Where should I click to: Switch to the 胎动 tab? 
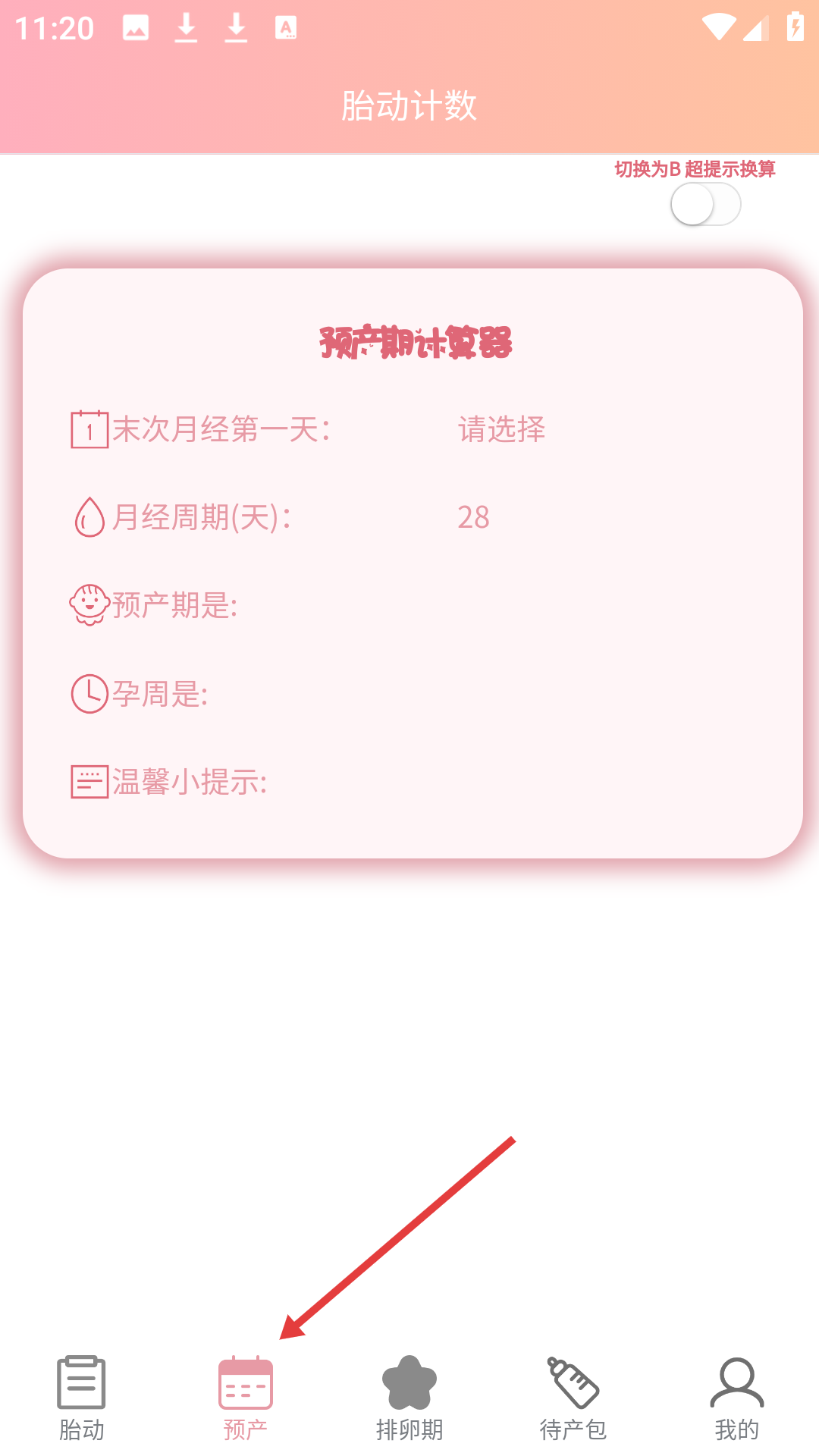point(82,1399)
